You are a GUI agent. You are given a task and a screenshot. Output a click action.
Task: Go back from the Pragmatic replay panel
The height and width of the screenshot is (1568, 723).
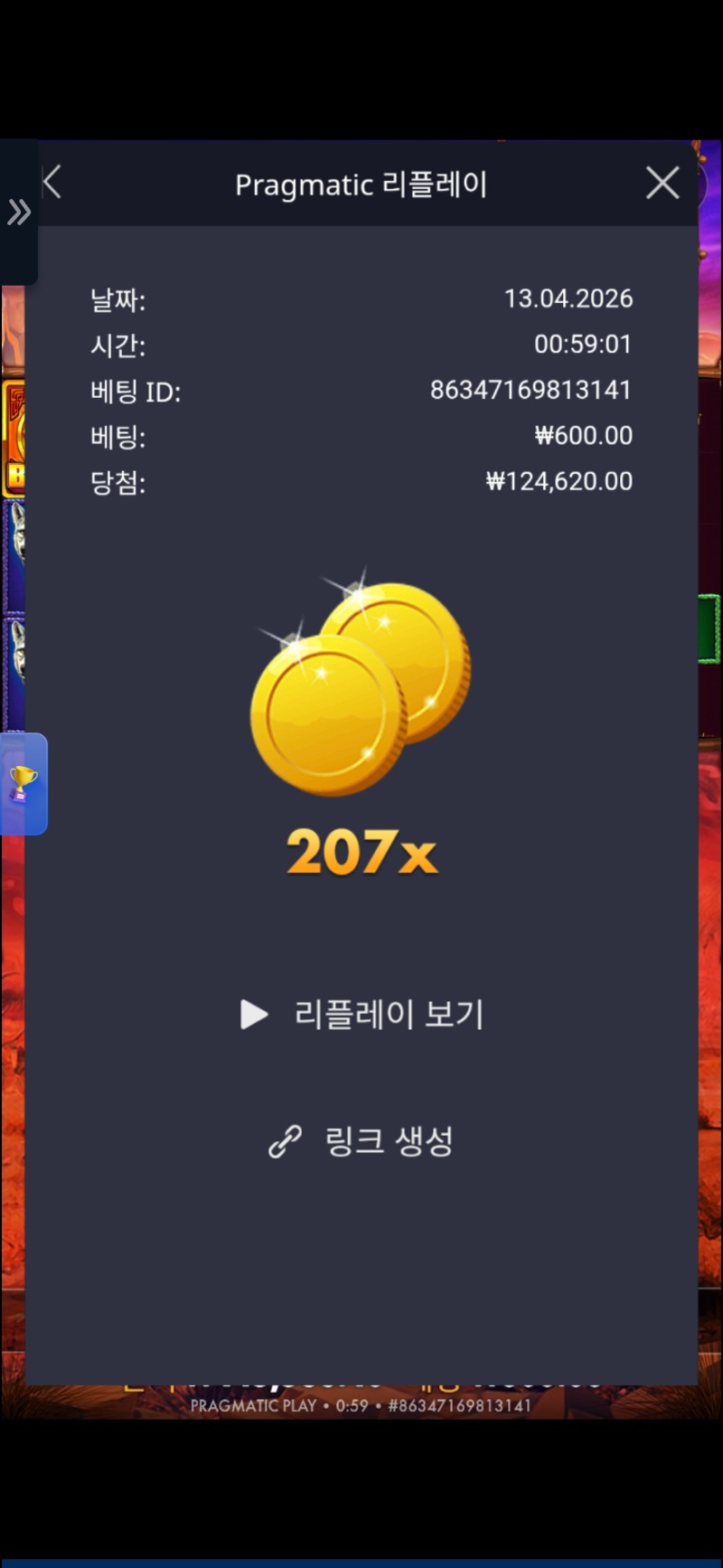tap(52, 183)
